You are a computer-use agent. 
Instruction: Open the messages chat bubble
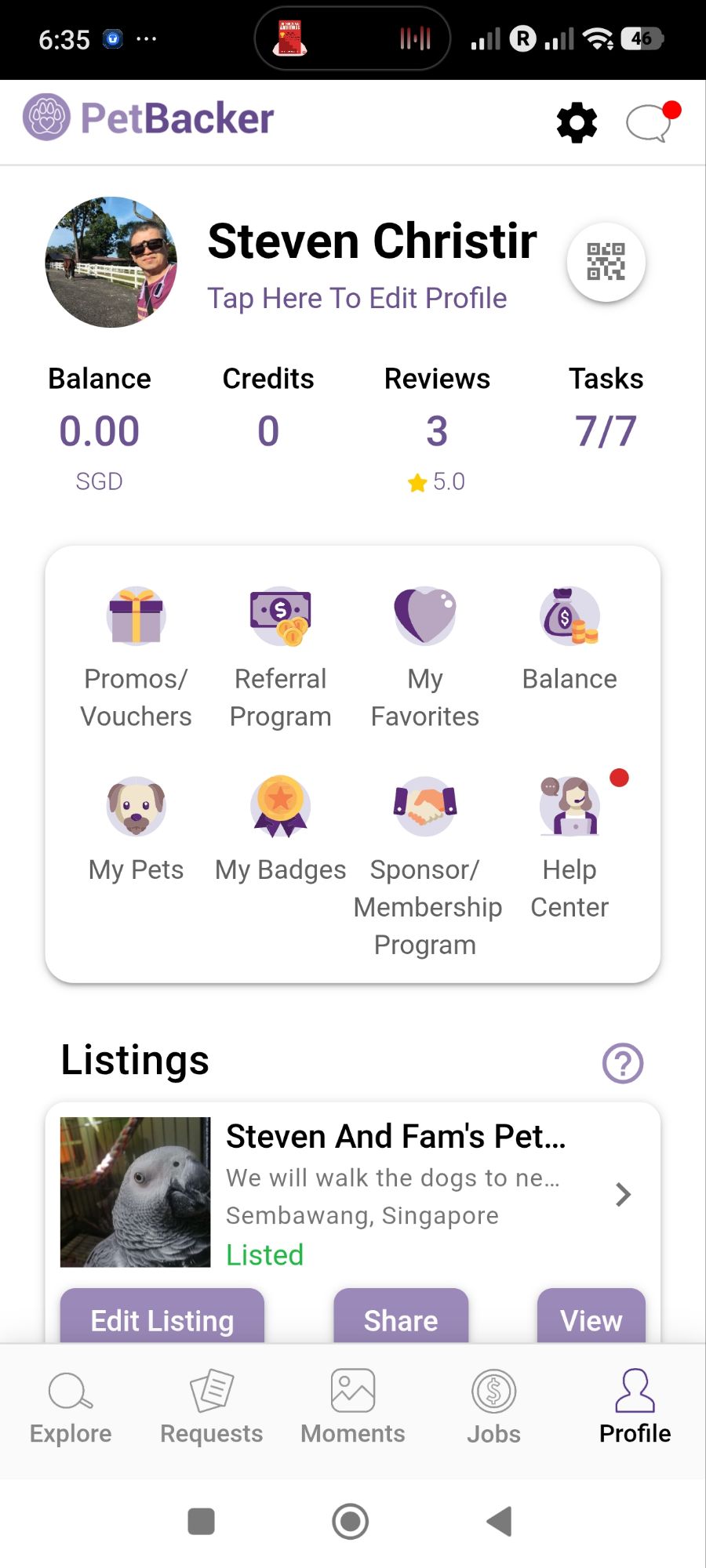[650, 123]
